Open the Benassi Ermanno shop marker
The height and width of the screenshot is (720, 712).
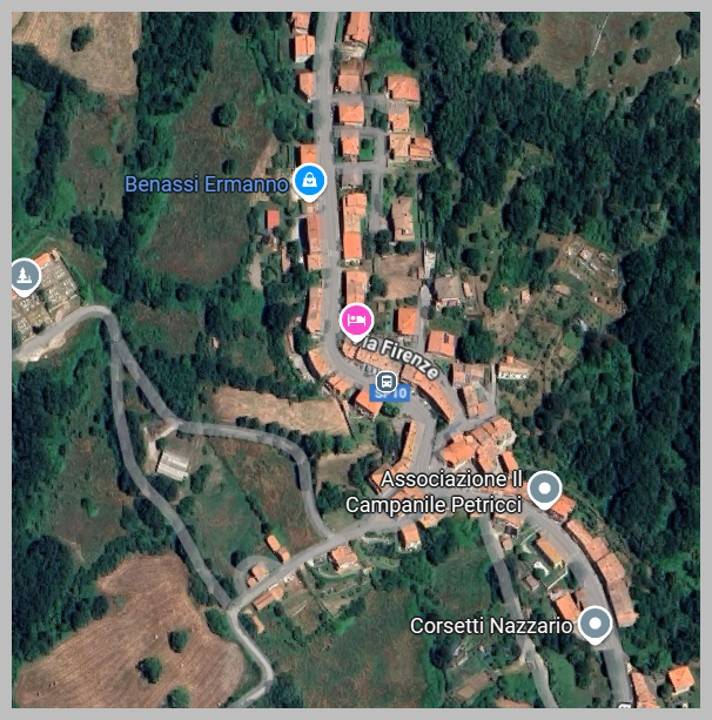click(310, 182)
